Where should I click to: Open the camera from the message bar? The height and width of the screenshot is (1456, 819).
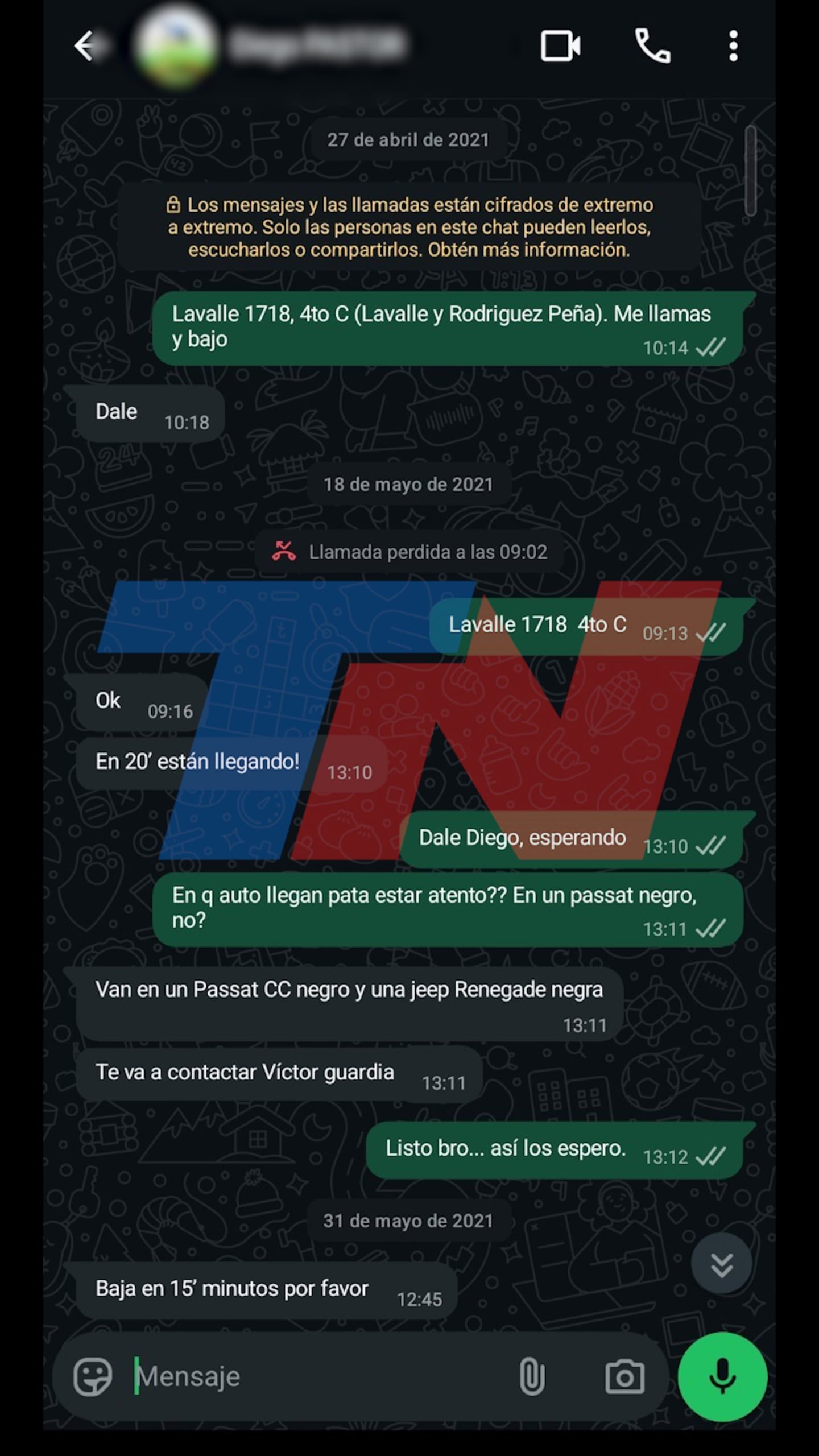coord(624,1376)
